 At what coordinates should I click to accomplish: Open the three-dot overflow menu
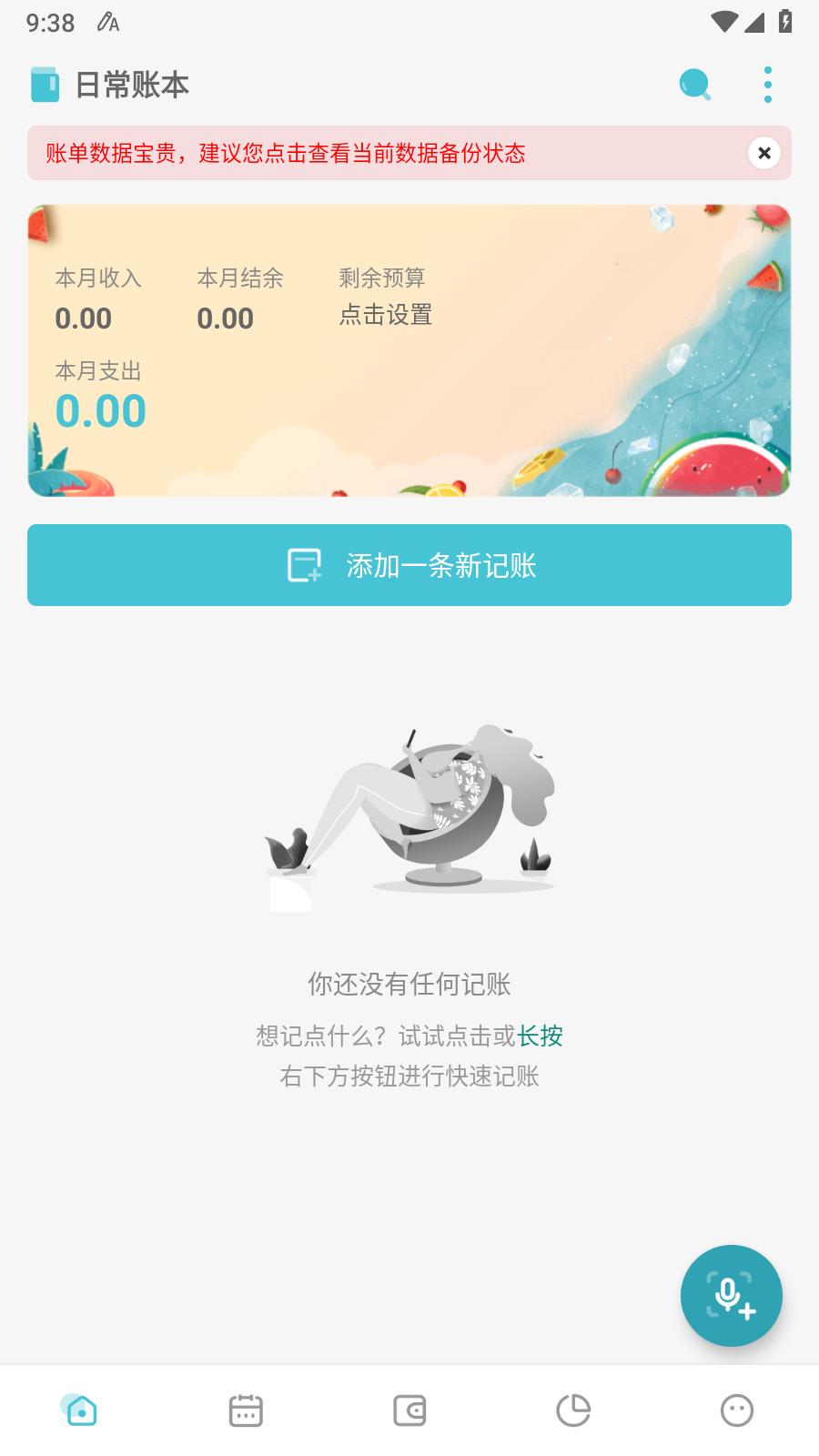point(768,85)
